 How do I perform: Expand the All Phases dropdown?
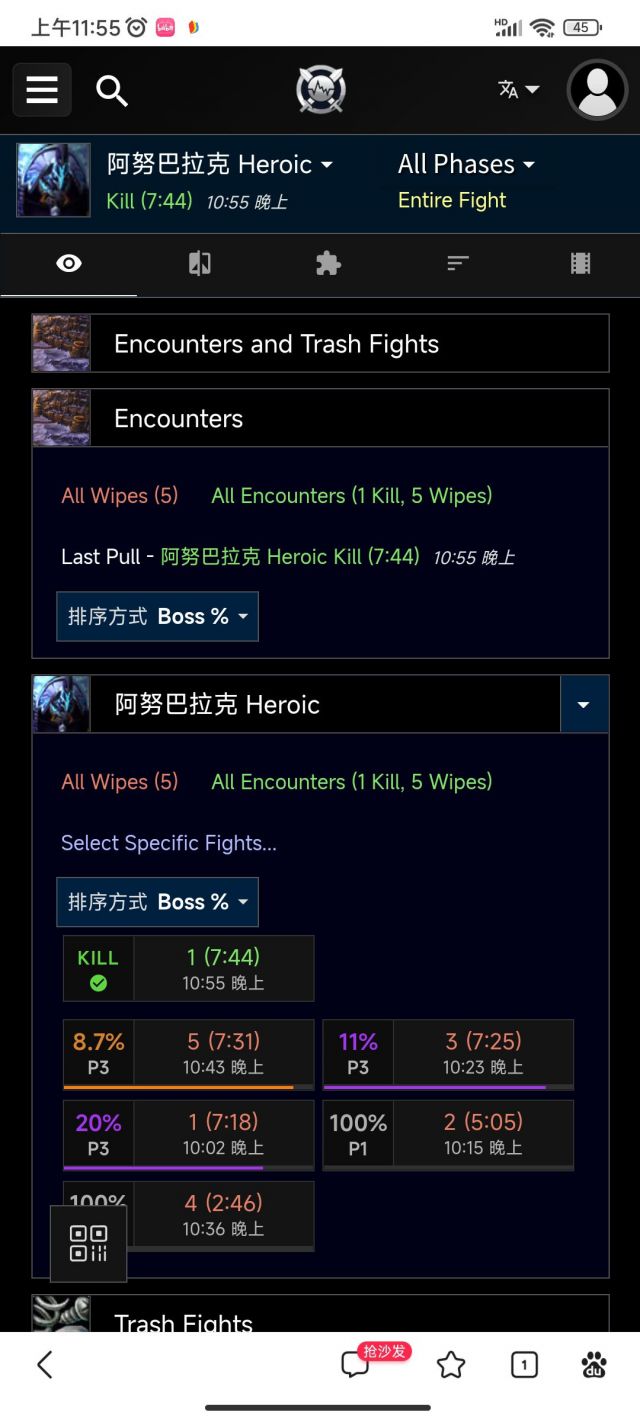(466, 165)
